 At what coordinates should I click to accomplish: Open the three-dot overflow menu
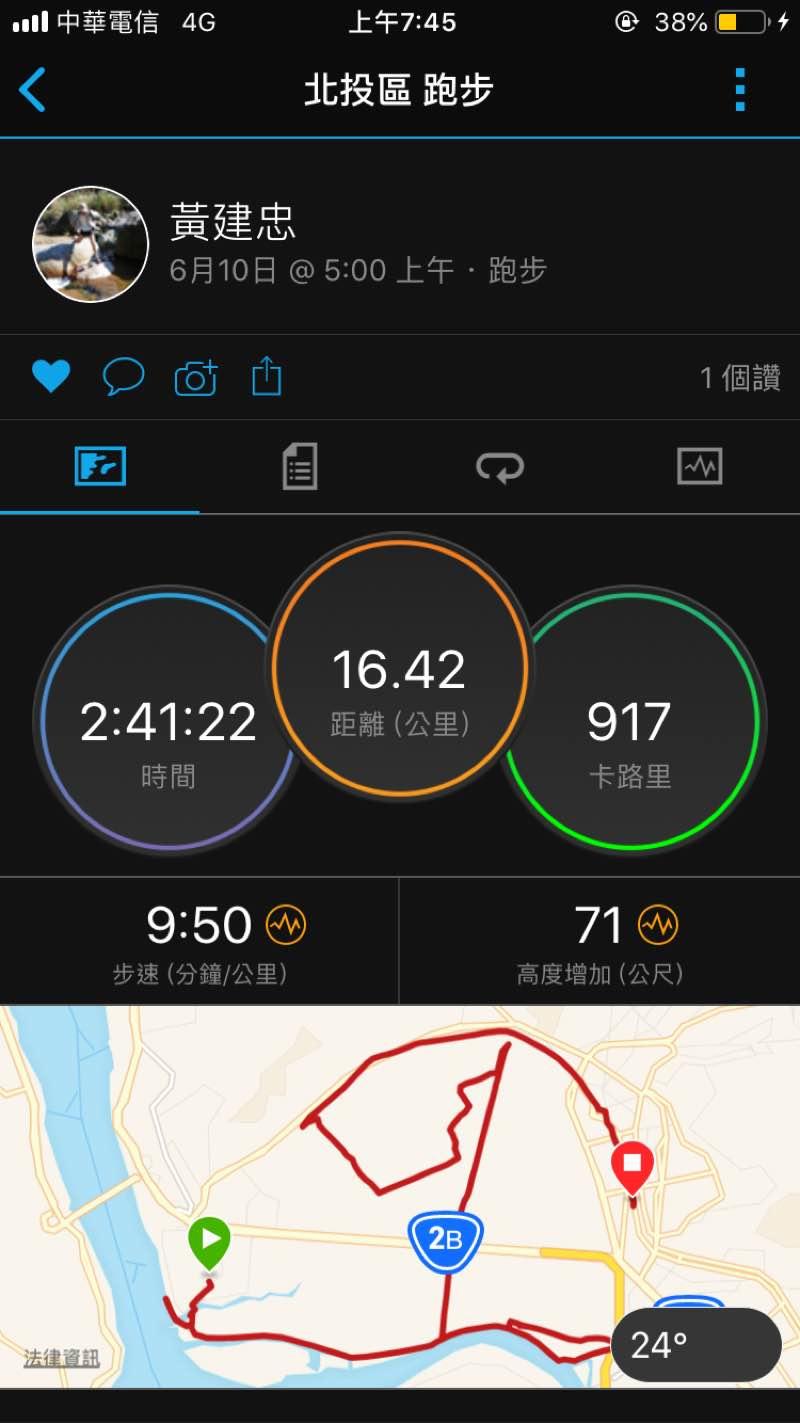[740, 90]
